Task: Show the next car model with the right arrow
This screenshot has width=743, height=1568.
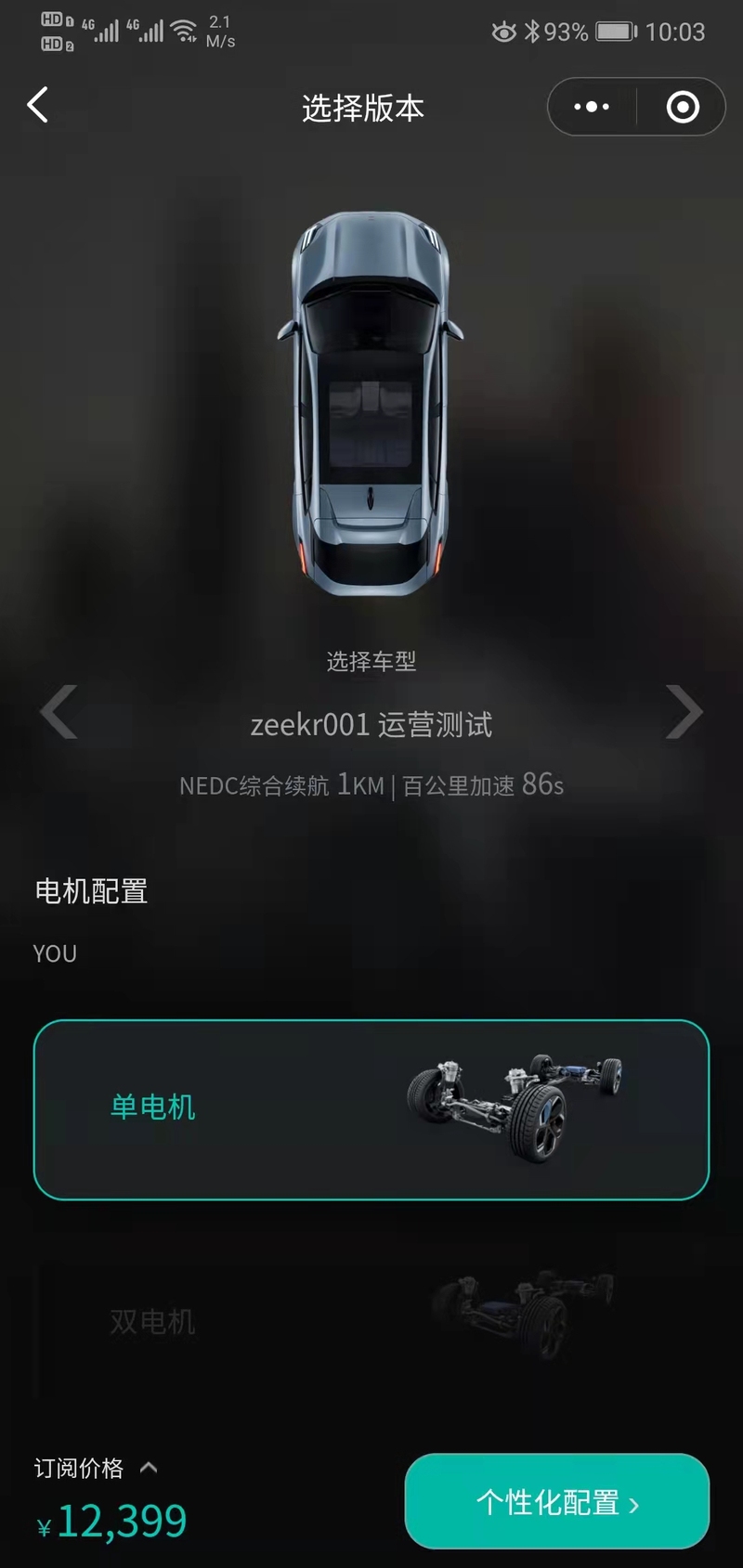Action: point(684,712)
